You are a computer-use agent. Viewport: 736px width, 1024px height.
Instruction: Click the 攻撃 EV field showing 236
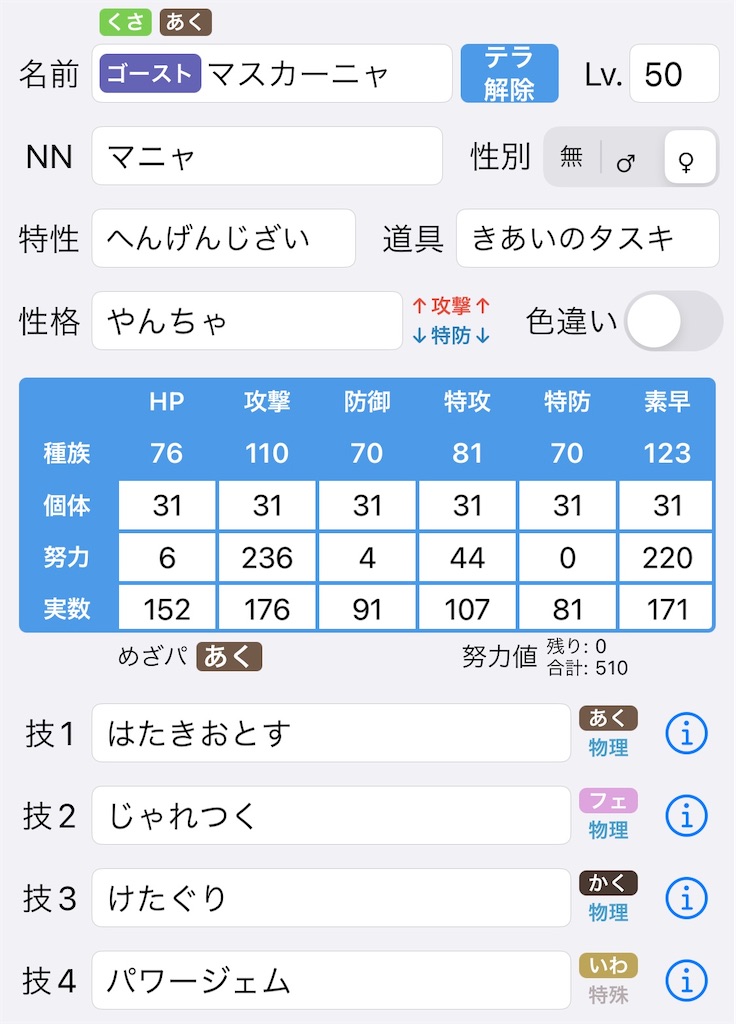tap(266, 556)
